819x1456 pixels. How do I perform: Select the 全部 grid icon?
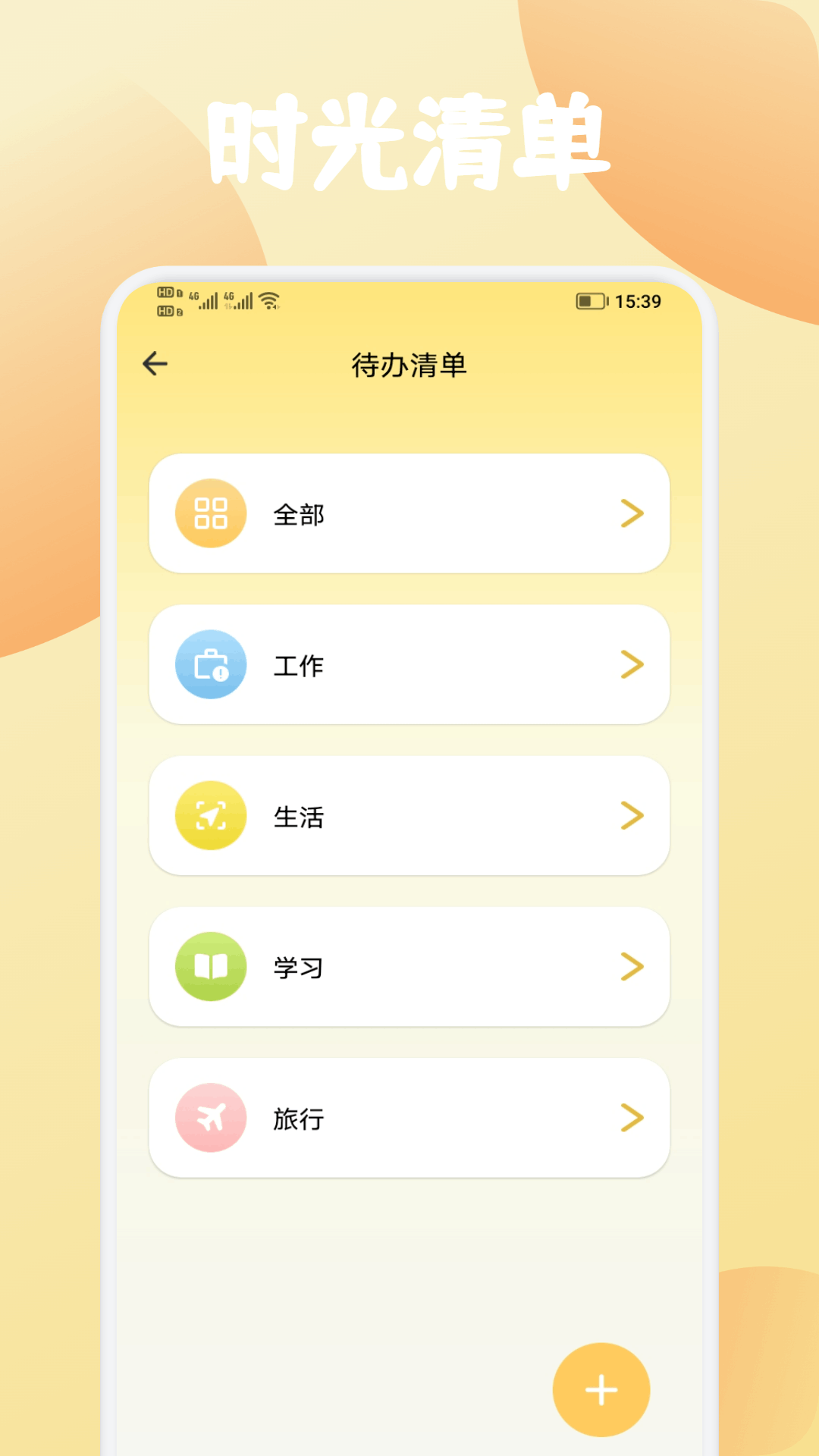pos(211,513)
